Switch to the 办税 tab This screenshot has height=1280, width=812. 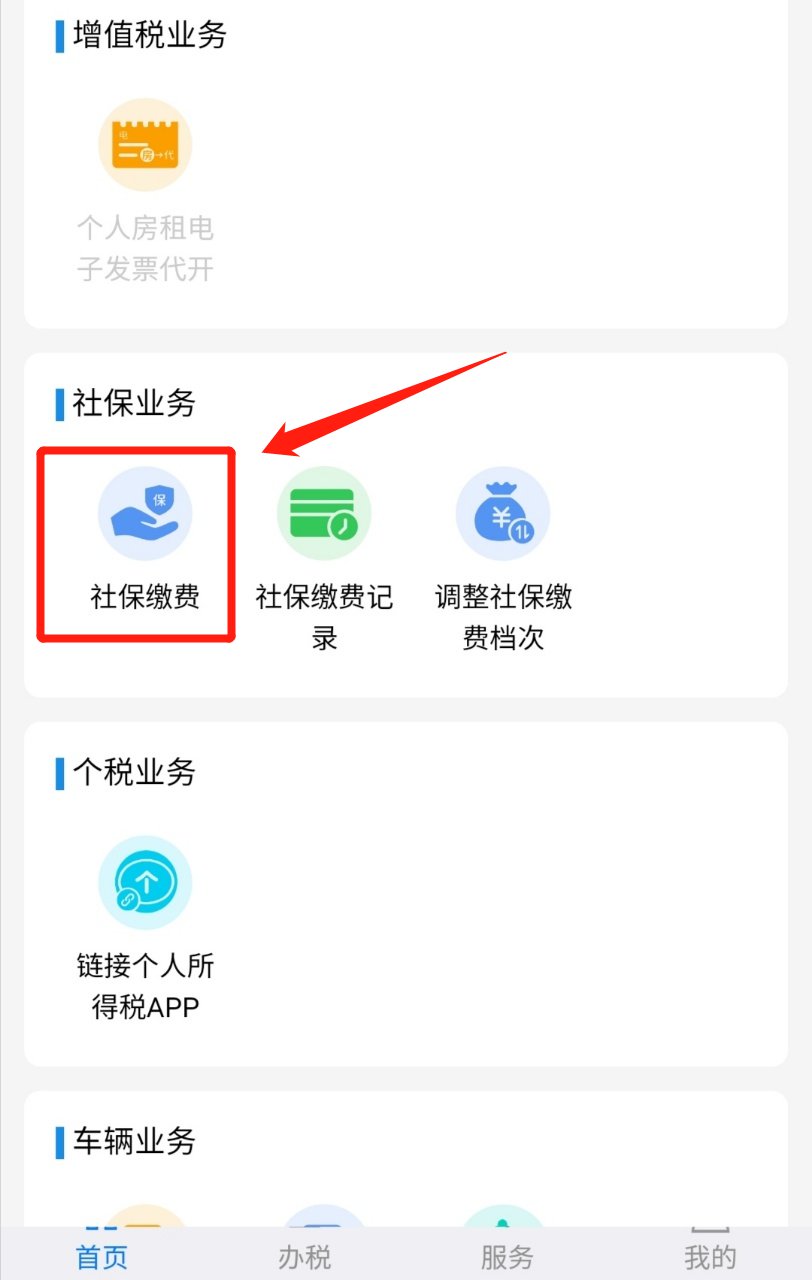pyautogui.click(x=304, y=1254)
